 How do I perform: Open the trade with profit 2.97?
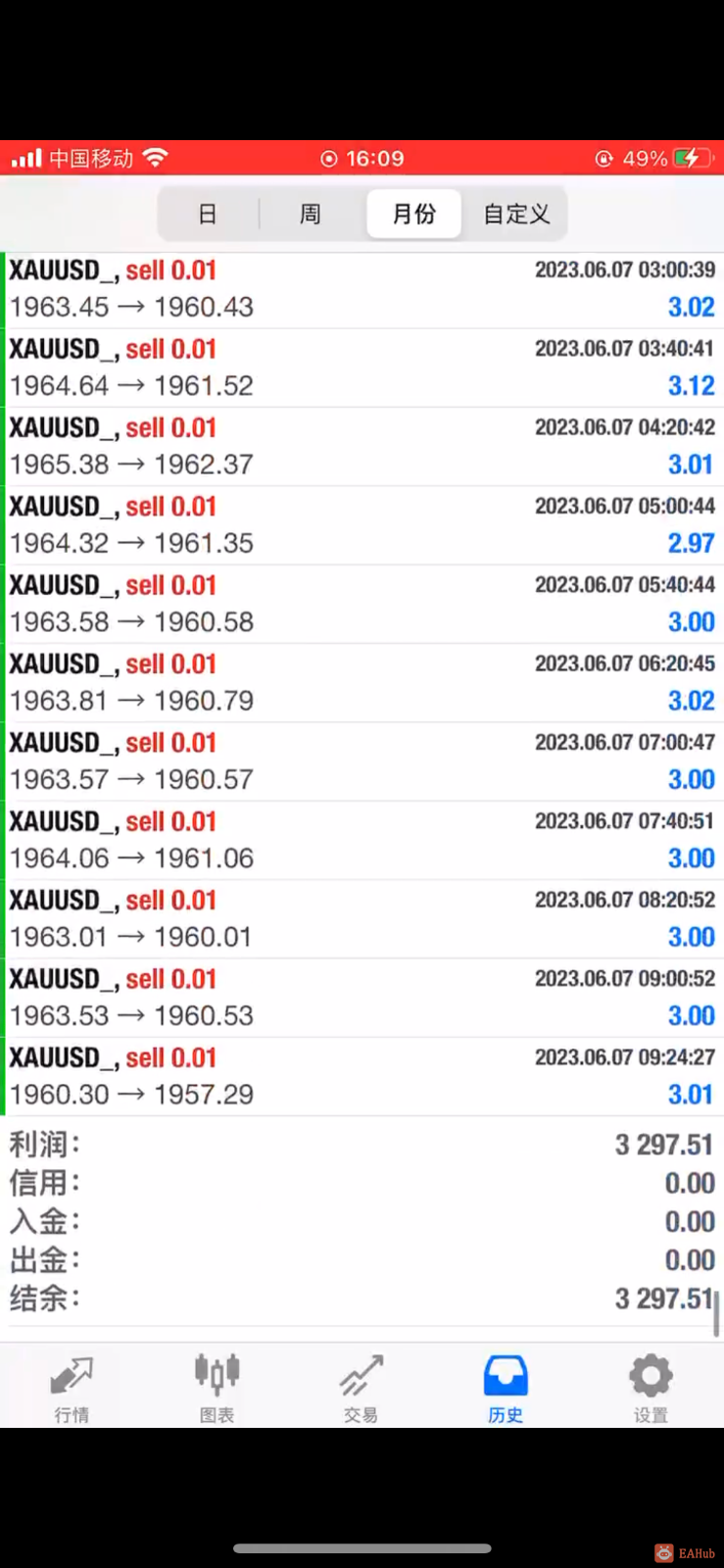(x=362, y=525)
